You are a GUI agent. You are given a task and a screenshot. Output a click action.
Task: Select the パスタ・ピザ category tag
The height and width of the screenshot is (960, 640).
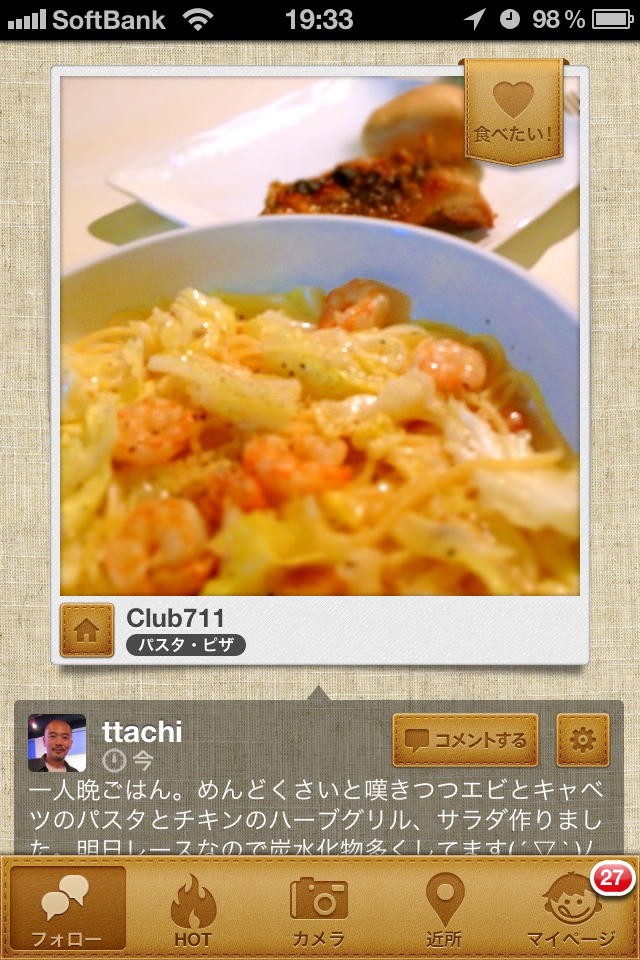[186, 645]
